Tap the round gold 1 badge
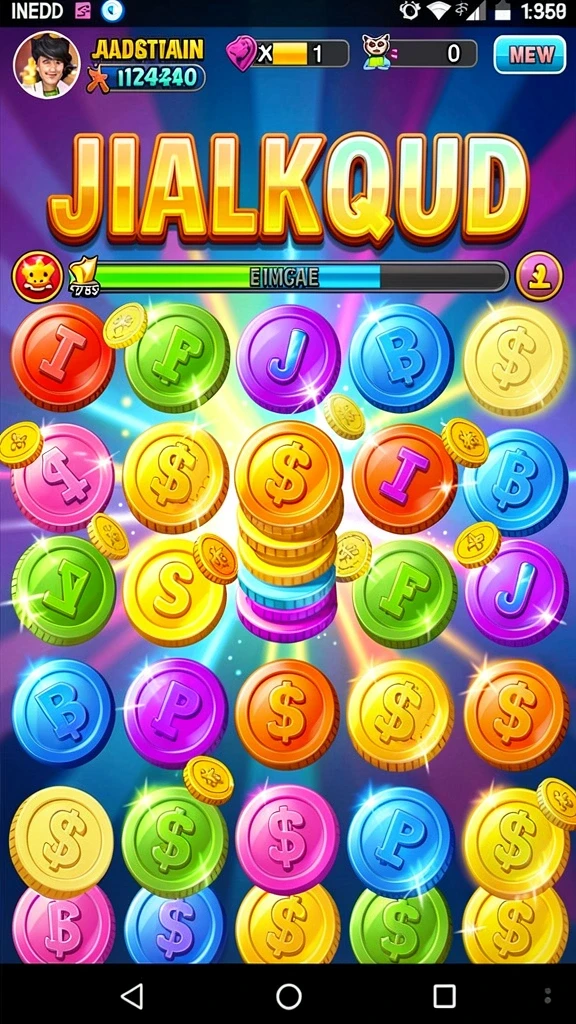 coord(539,276)
